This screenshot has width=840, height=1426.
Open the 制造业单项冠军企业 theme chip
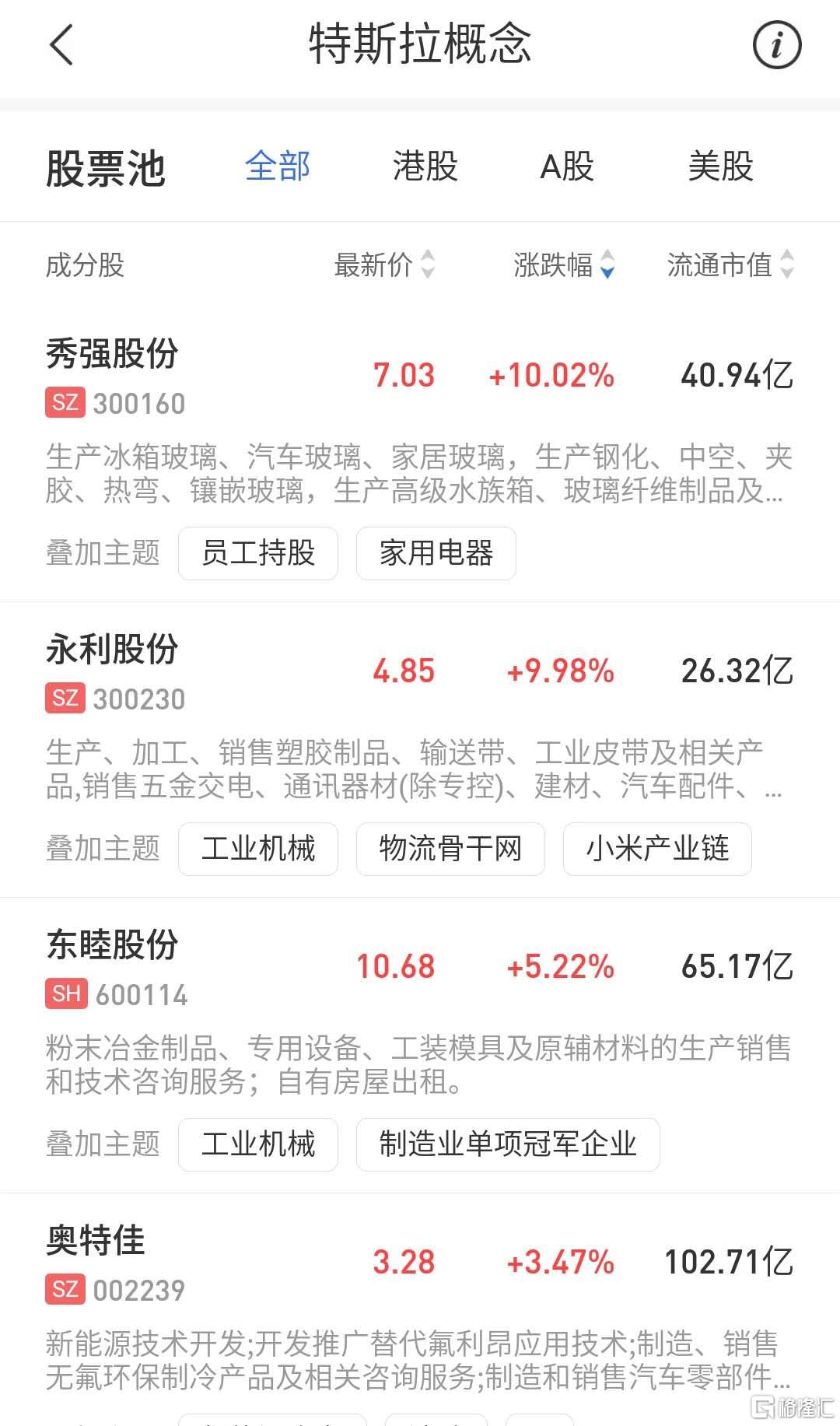tap(508, 1144)
